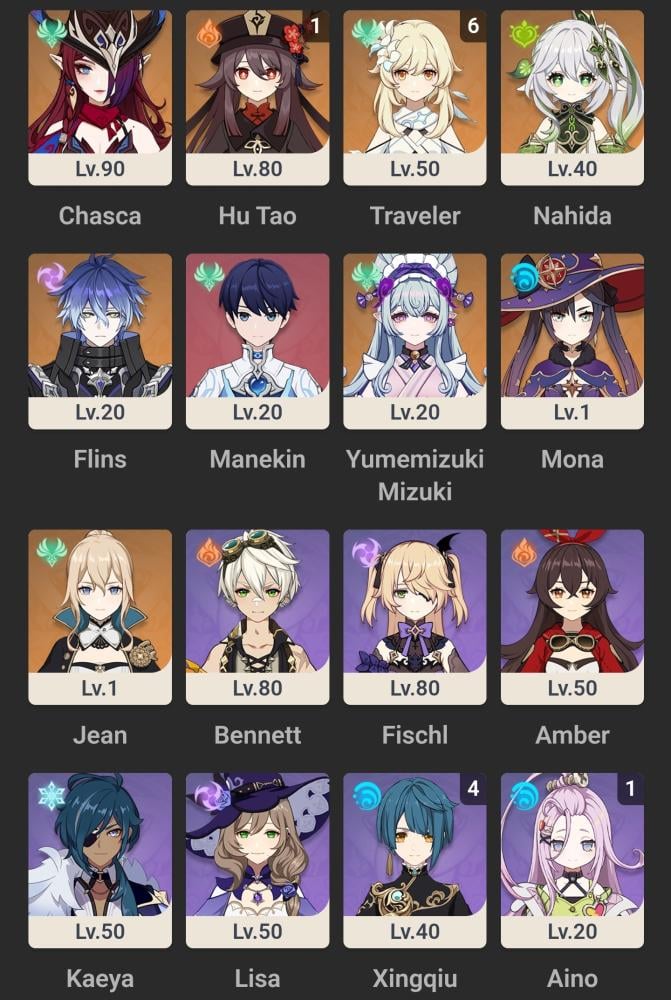Select the Fischl character card

point(415,616)
